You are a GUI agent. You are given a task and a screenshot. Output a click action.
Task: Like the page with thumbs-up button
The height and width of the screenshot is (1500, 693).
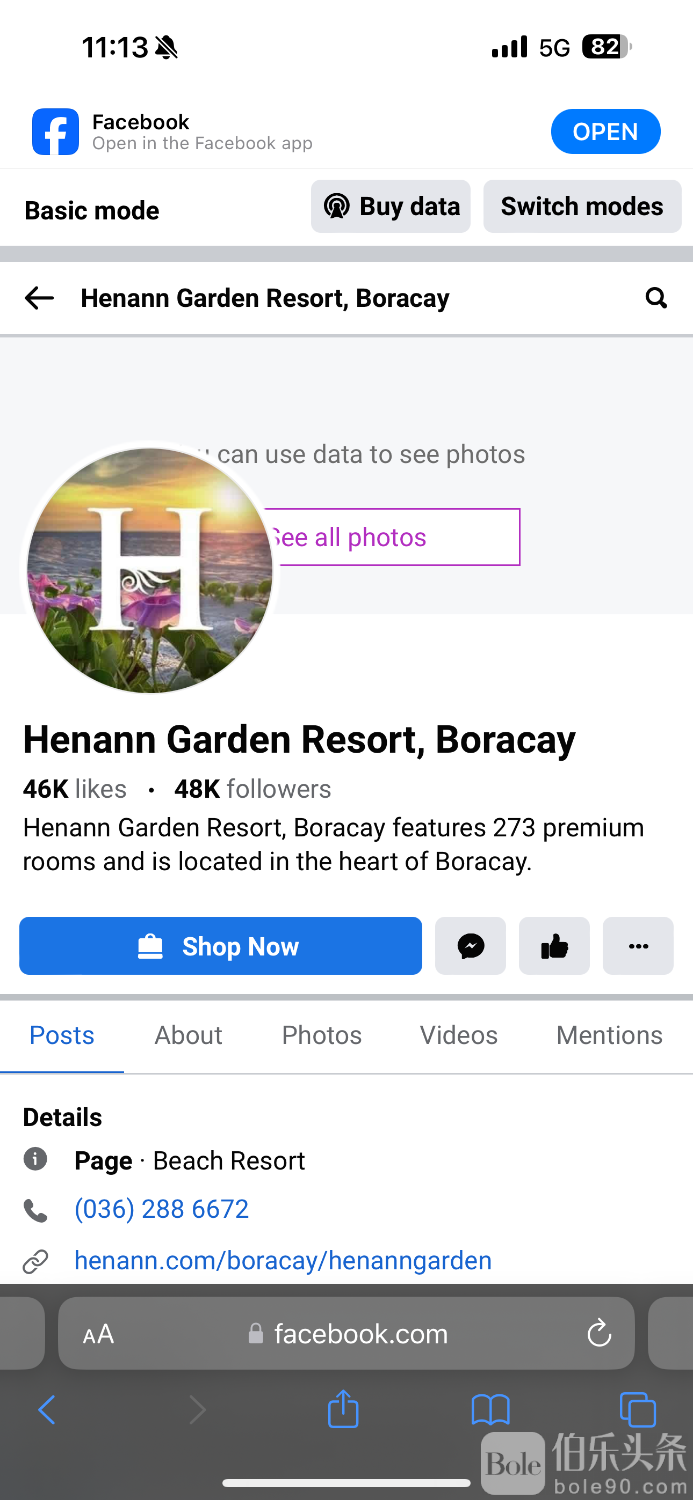click(554, 946)
